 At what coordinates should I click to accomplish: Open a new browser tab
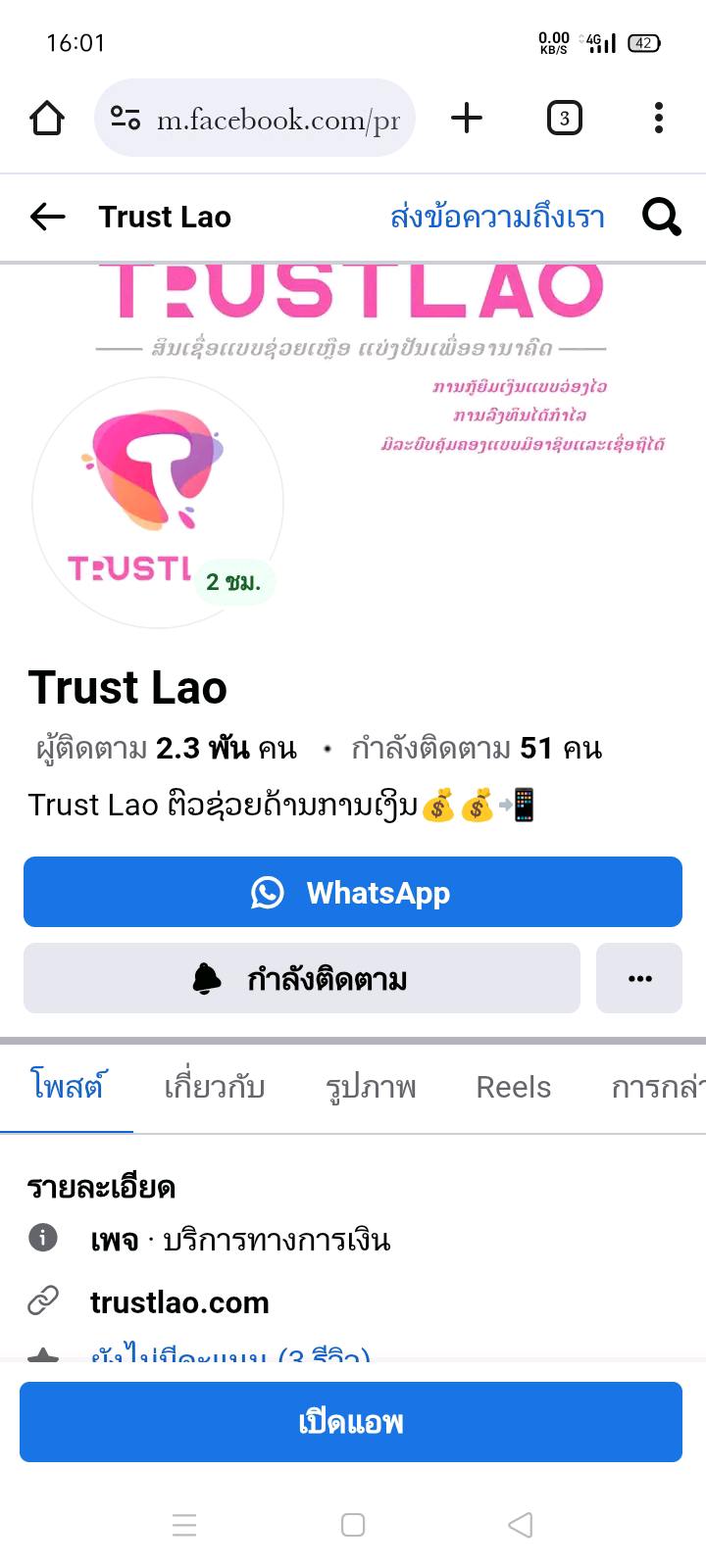[467, 119]
